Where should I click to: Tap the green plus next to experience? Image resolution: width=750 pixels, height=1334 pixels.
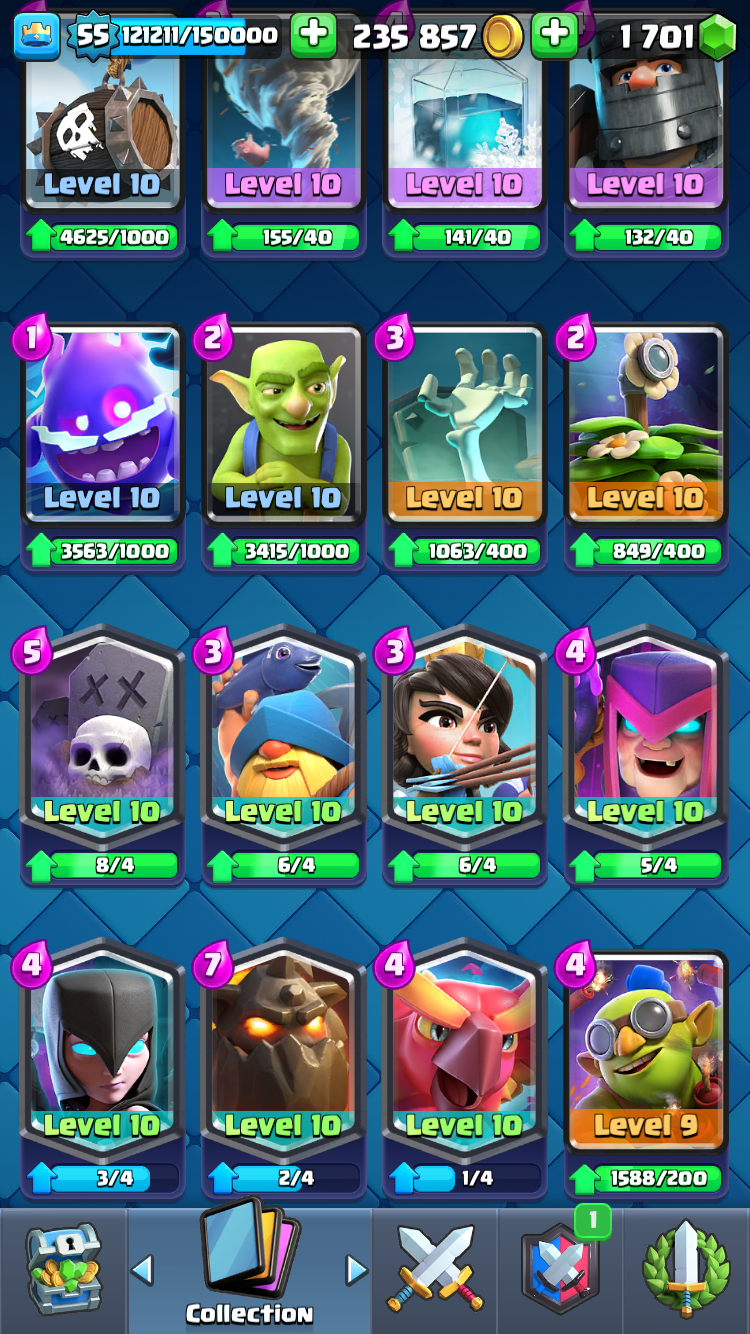(313, 36)
